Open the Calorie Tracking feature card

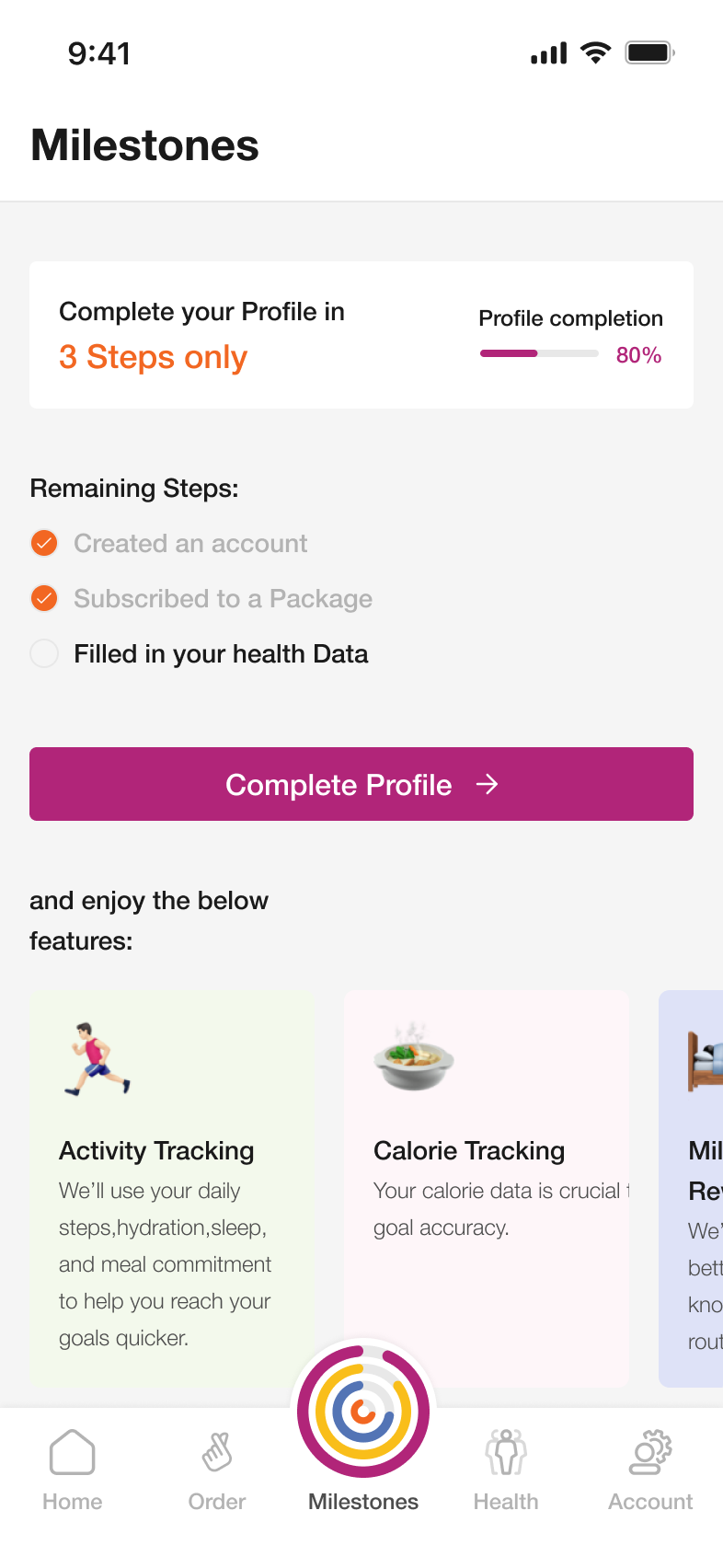pyautogui.click(x=487, y=1187)
